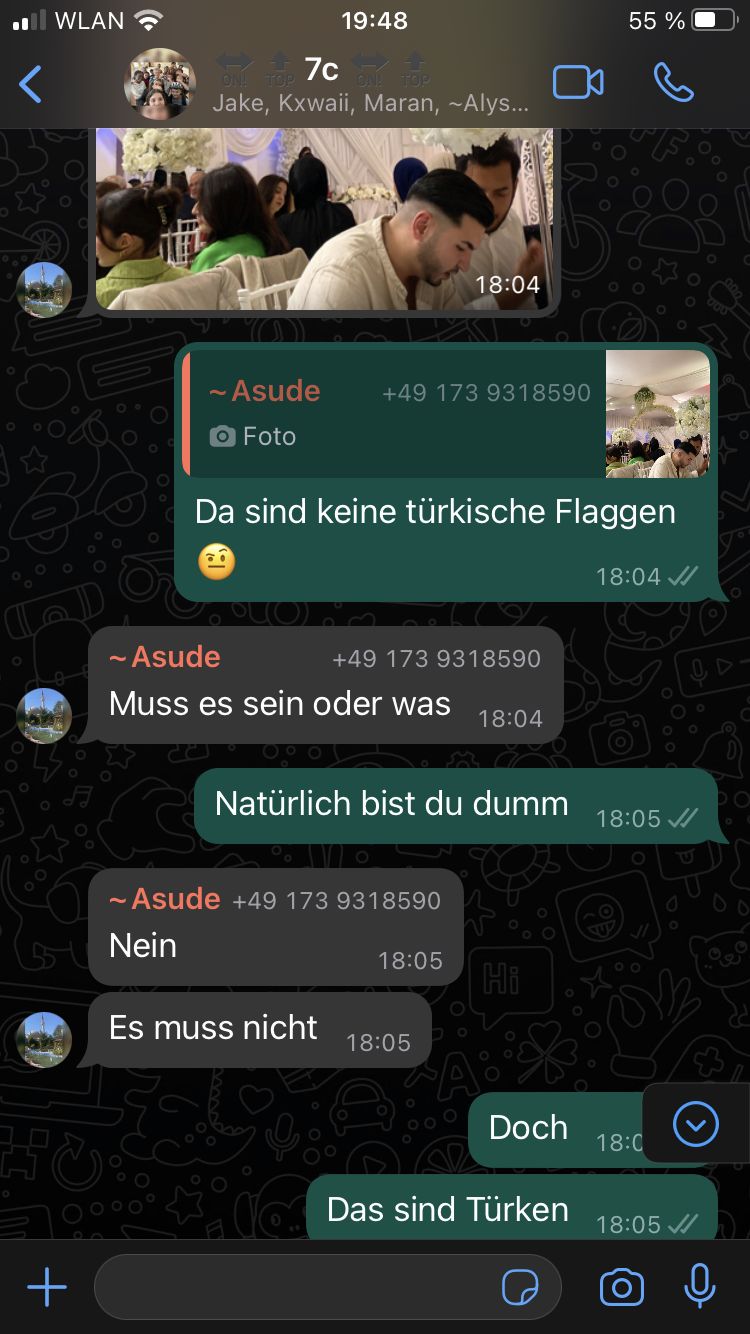Open the sticker picker in the text field
The image size is (750, 1334).
click(x=520, y=1288)
